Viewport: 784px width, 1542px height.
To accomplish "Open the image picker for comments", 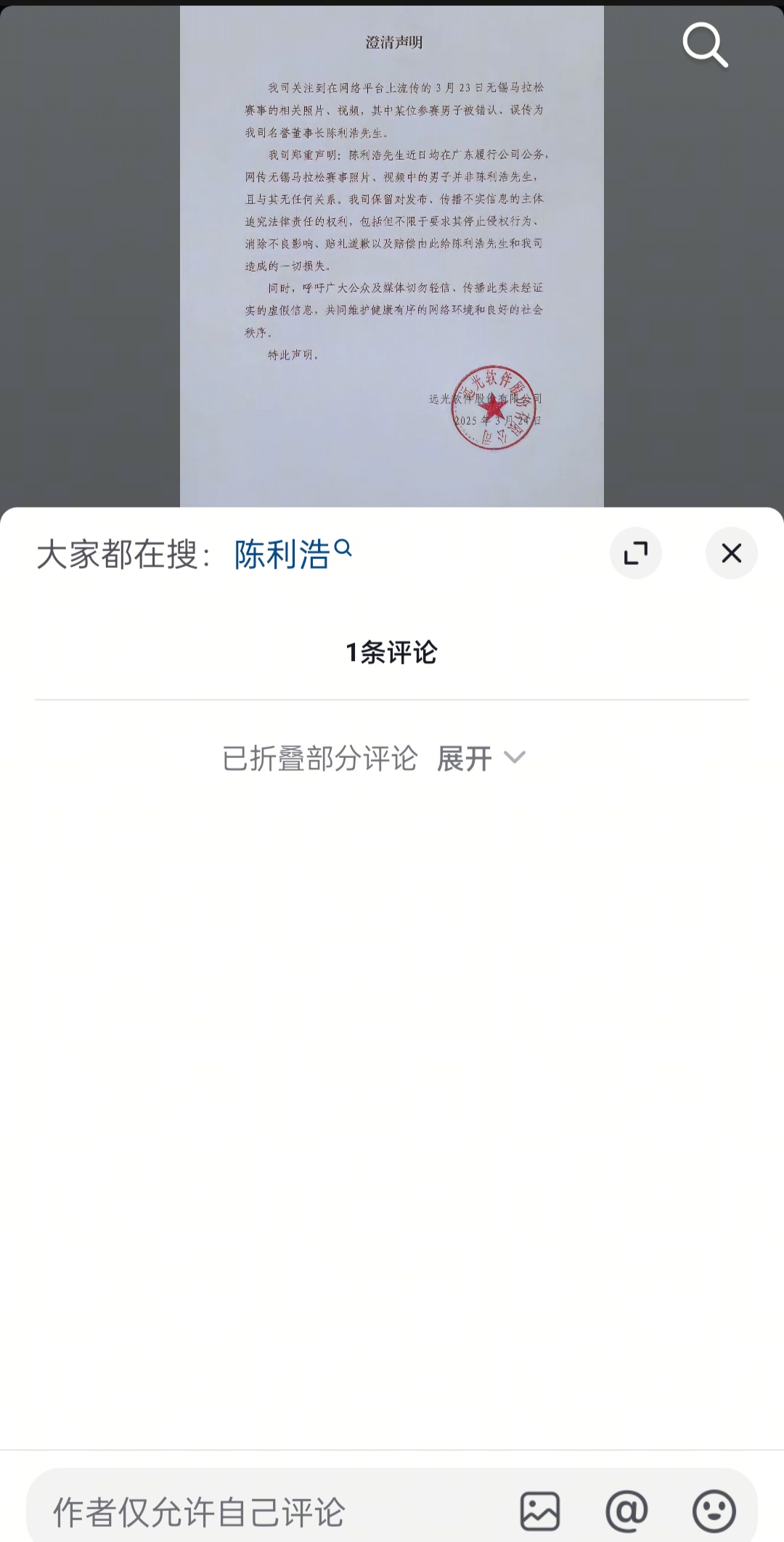I will (540, 1512).
